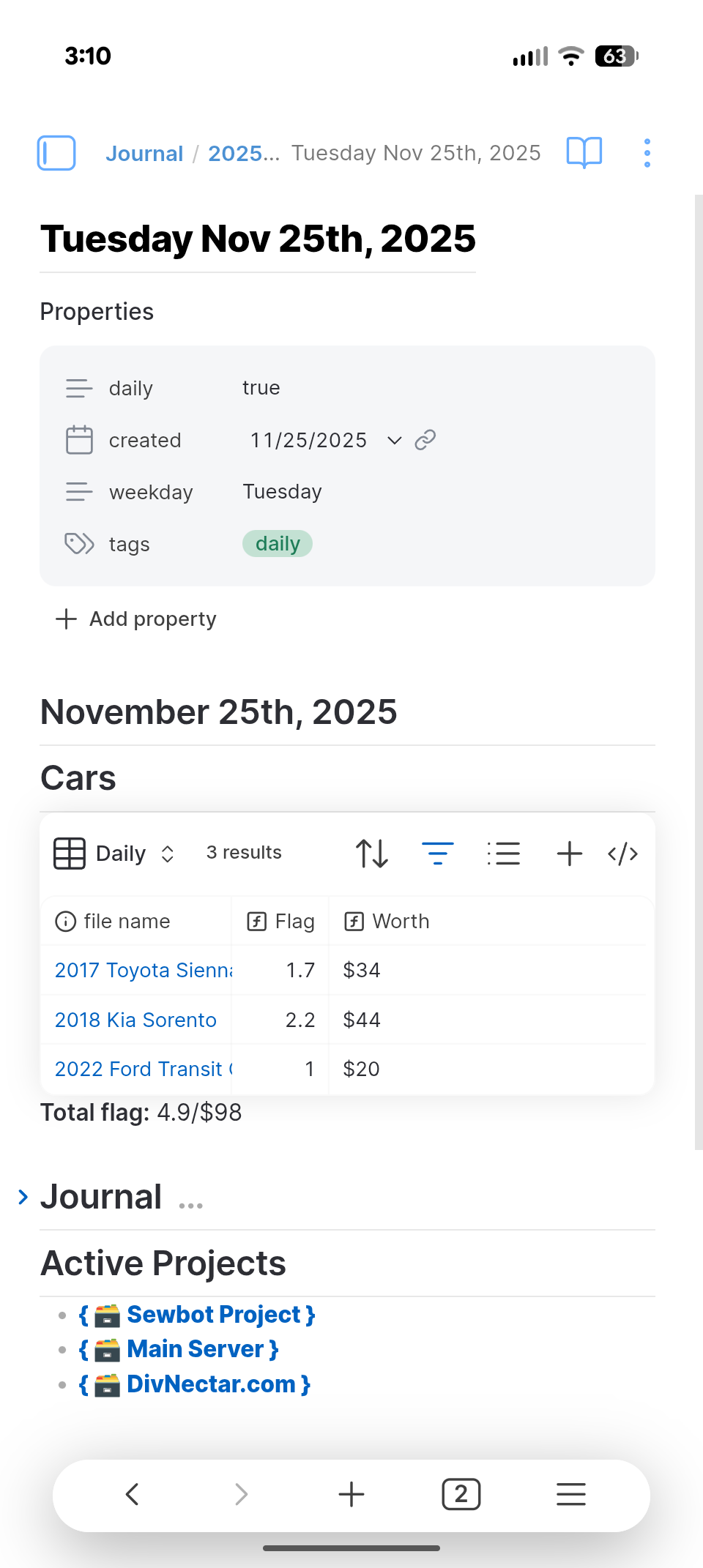This screenshot has width=703, height=1568.
Task: Open the 2018 Kia Sorento note
Action: tap(135, 1019)
